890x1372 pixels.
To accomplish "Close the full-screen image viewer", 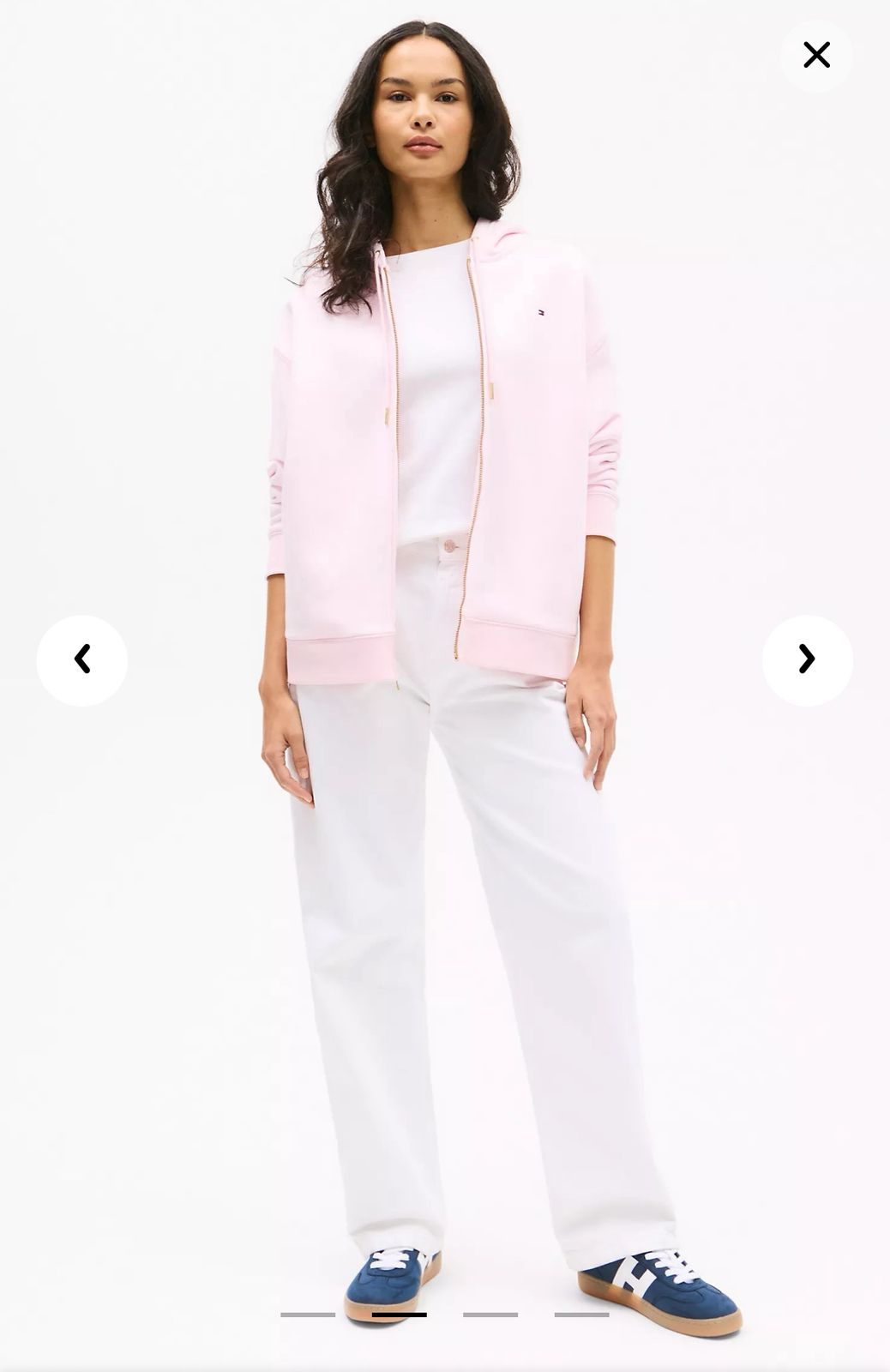I will coord(816,55).
